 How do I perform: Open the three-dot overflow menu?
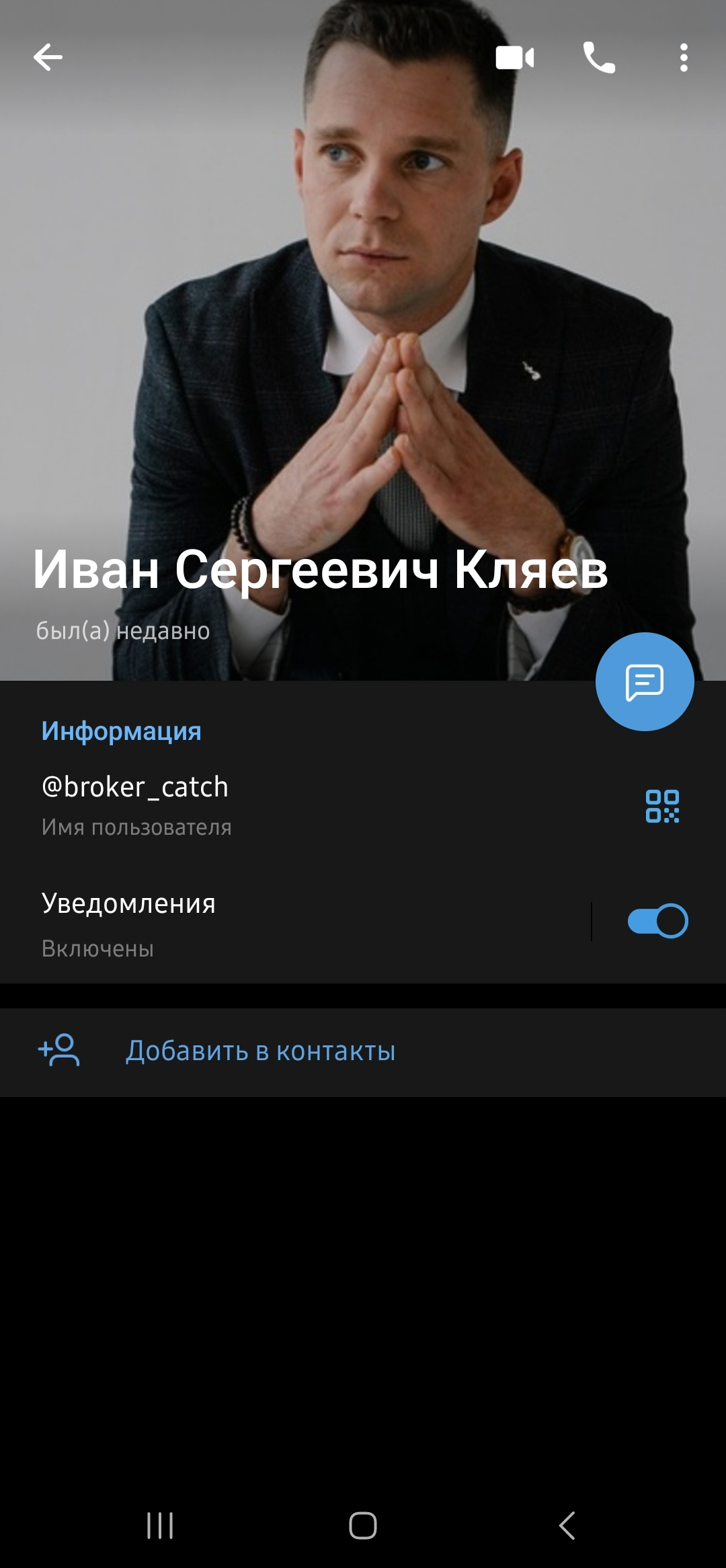coord(684,58)
